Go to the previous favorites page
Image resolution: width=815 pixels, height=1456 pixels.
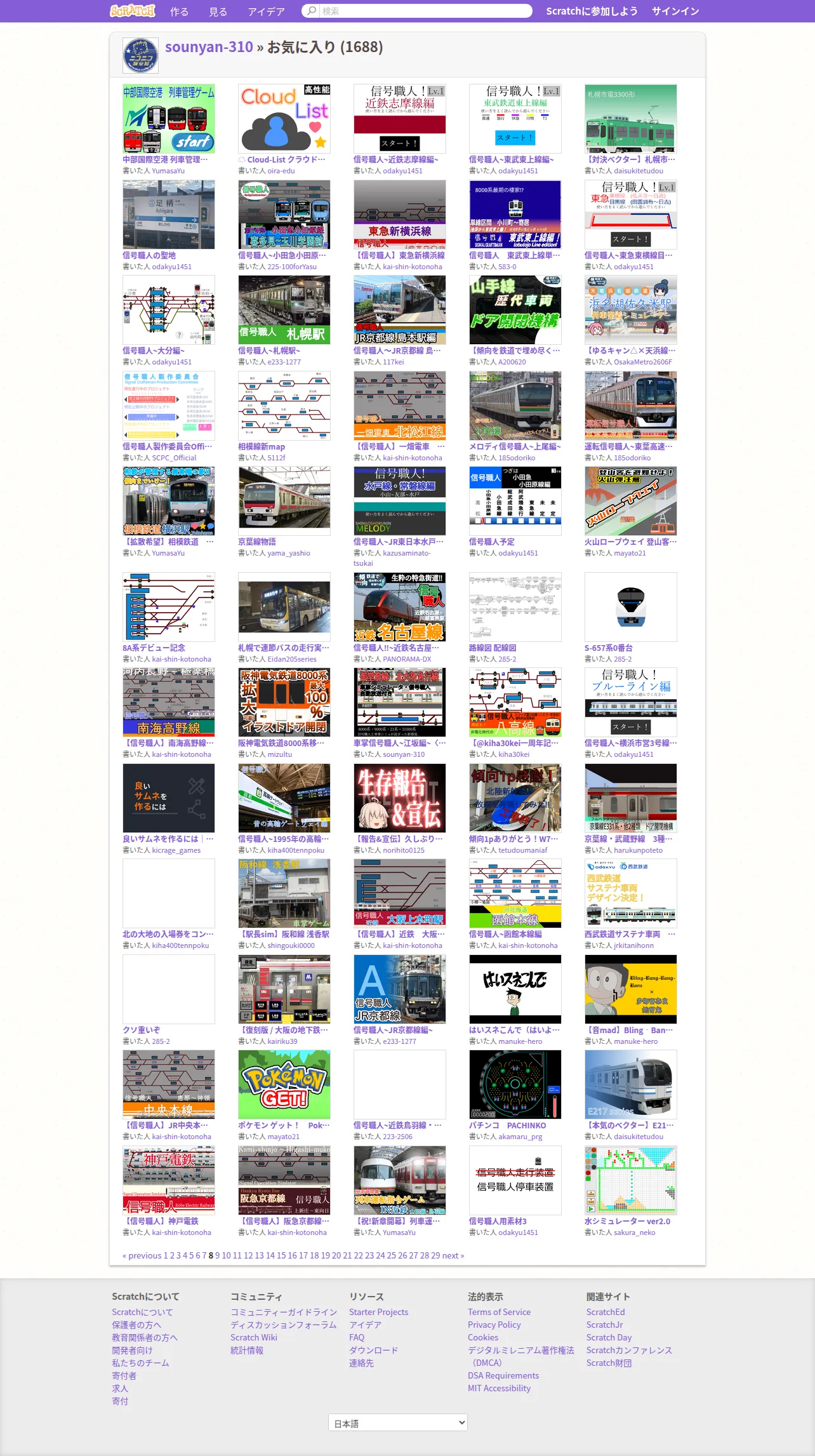(x=142, y=1255)
